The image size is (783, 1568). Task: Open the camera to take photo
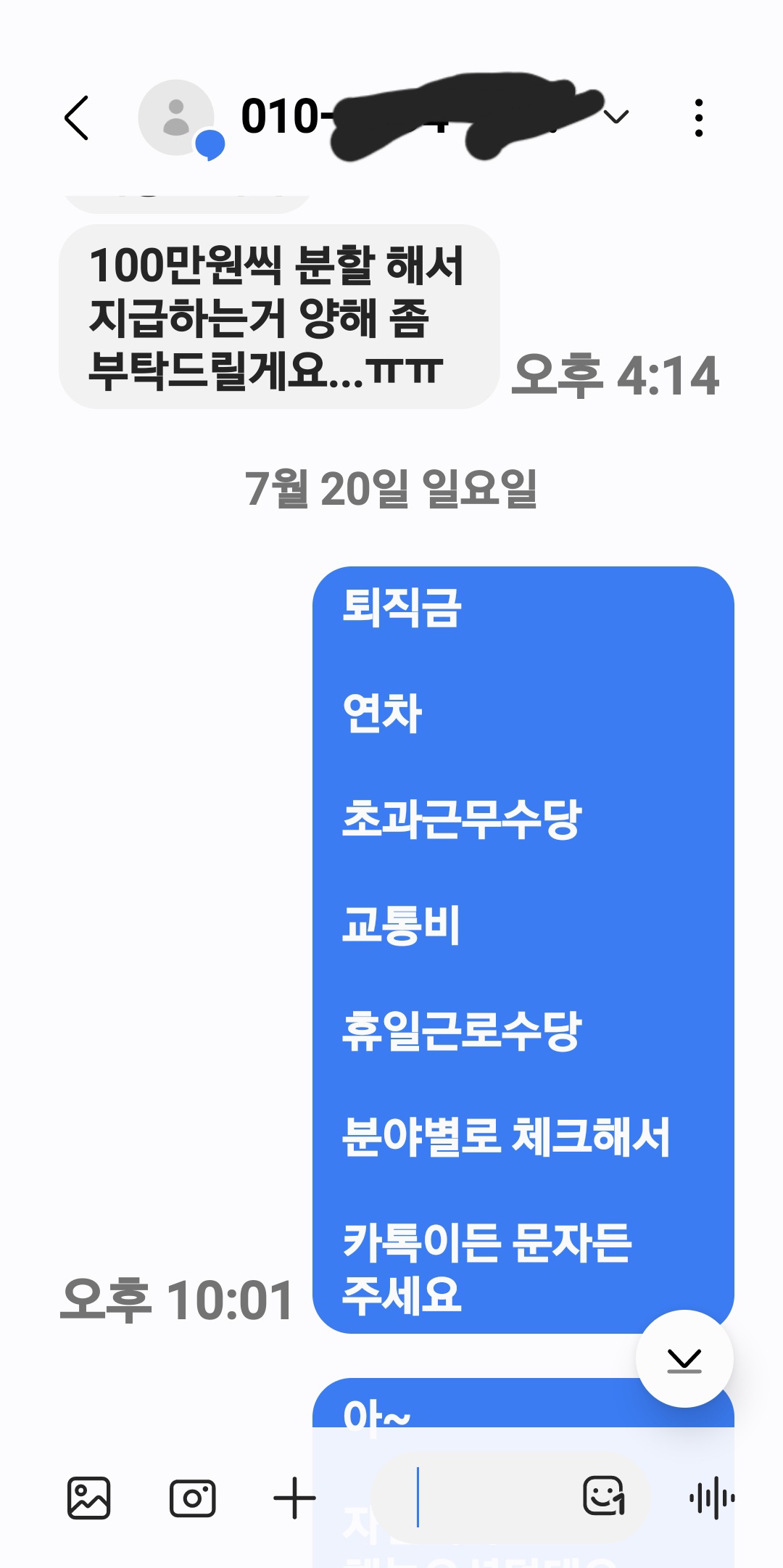pyautogui.click(x=192, y=1498)
